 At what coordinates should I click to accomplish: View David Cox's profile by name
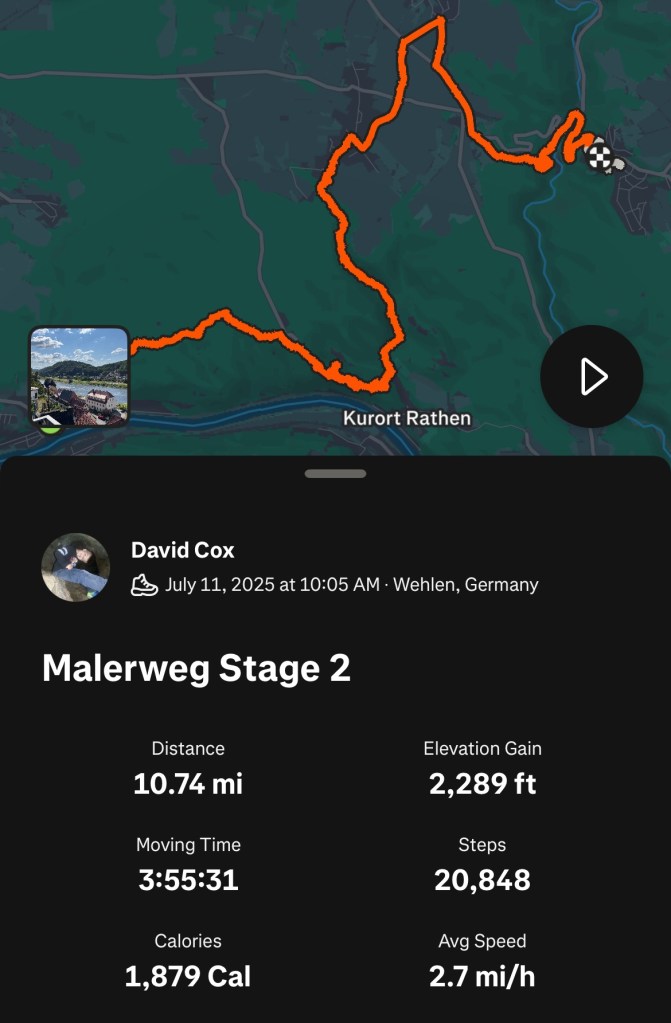[183, 551]
